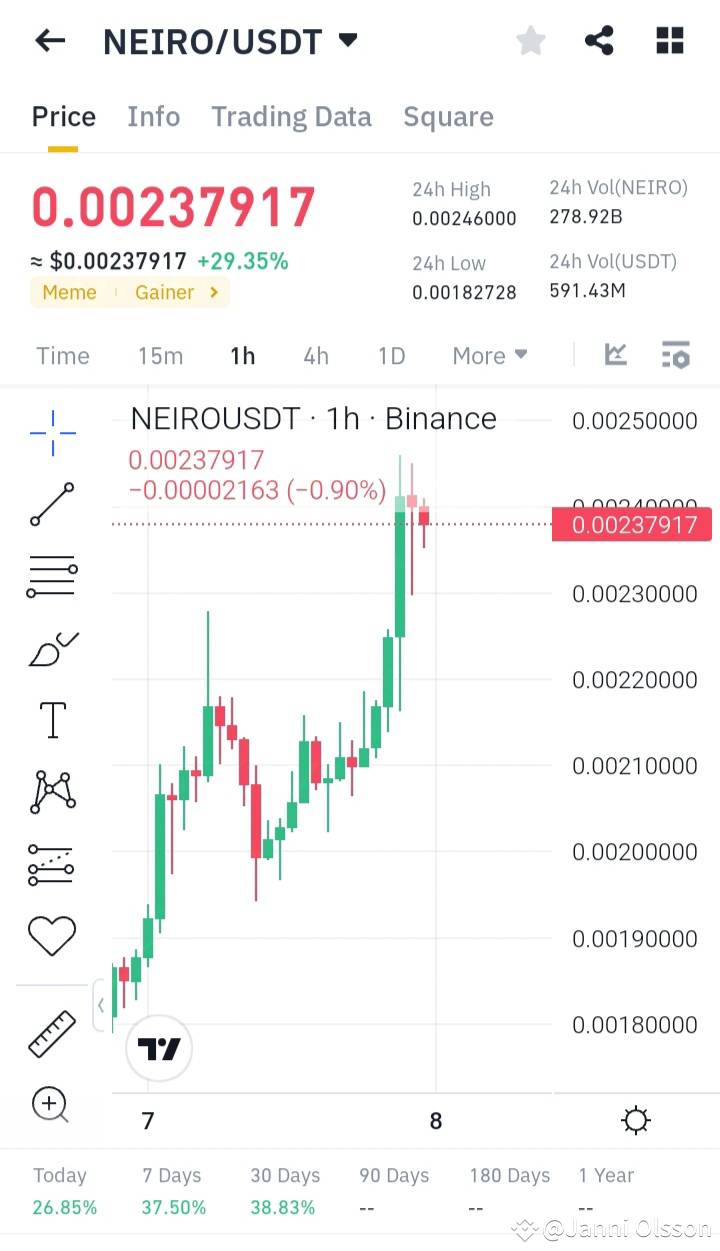Toggle the heart emoji drawing tool

(51, 935)
